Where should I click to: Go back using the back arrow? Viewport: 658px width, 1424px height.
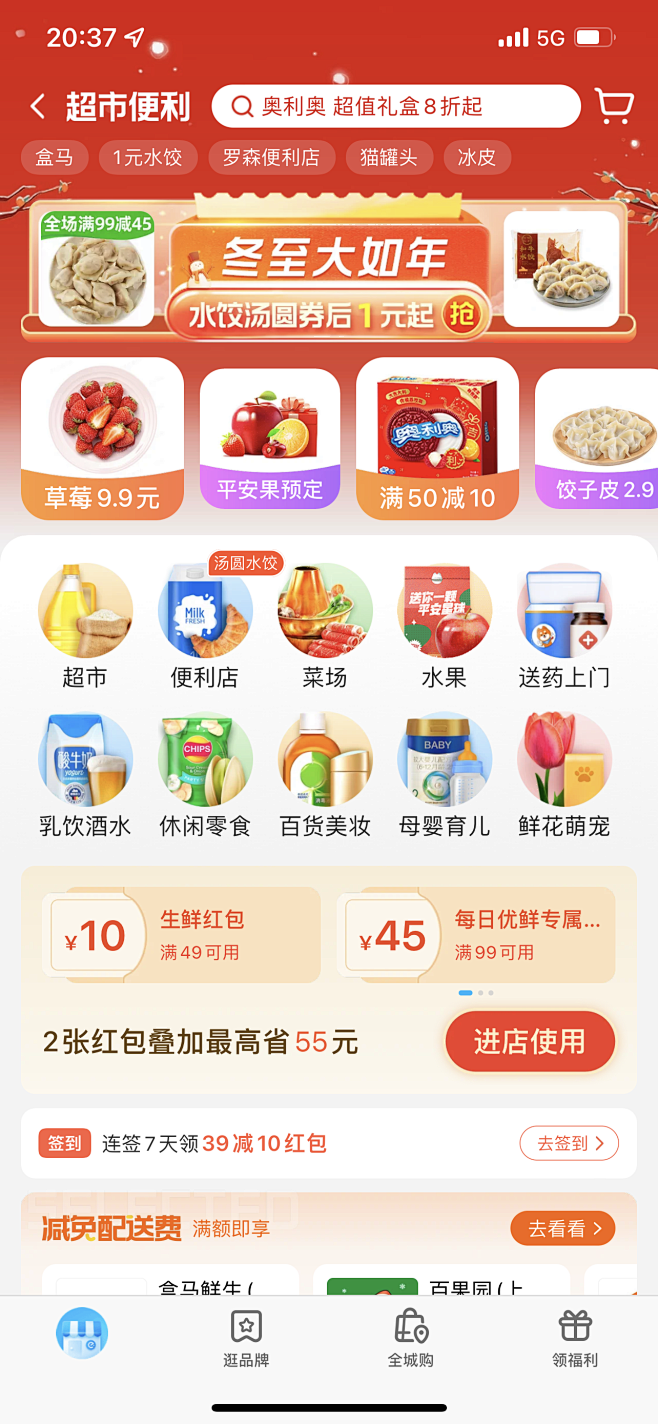38,106
